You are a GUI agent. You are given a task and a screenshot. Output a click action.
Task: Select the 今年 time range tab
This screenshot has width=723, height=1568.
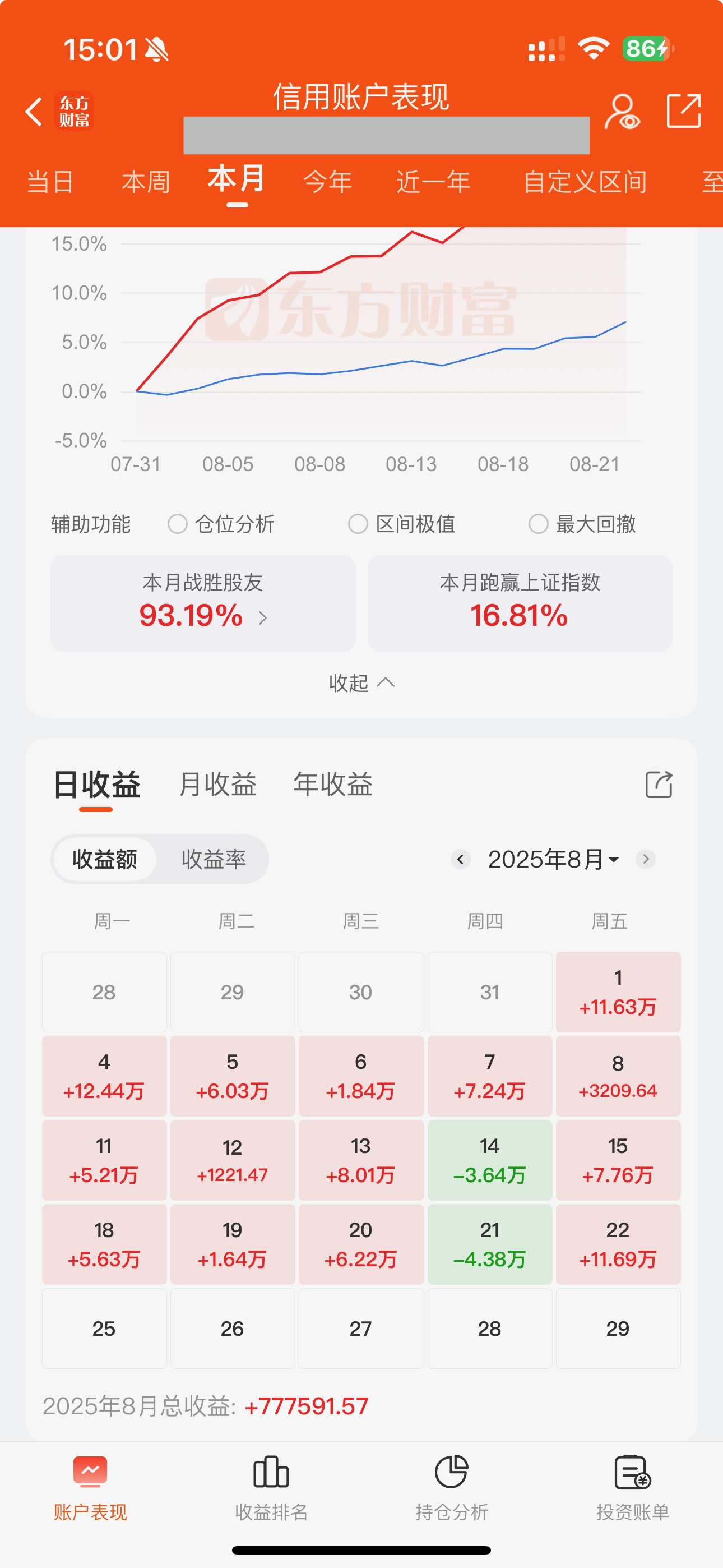[327, 182]
